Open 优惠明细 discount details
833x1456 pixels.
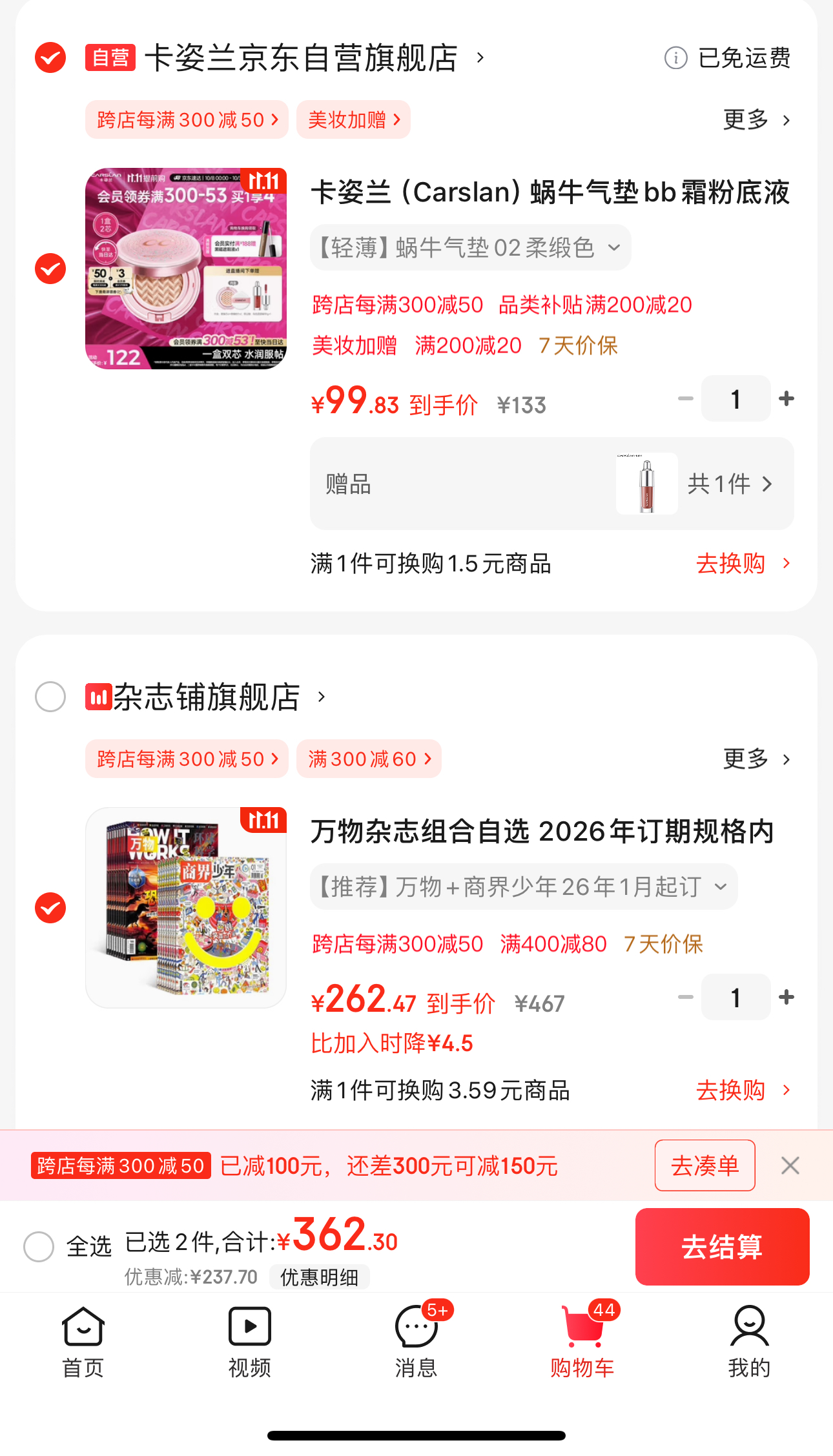click(319, 1277)
